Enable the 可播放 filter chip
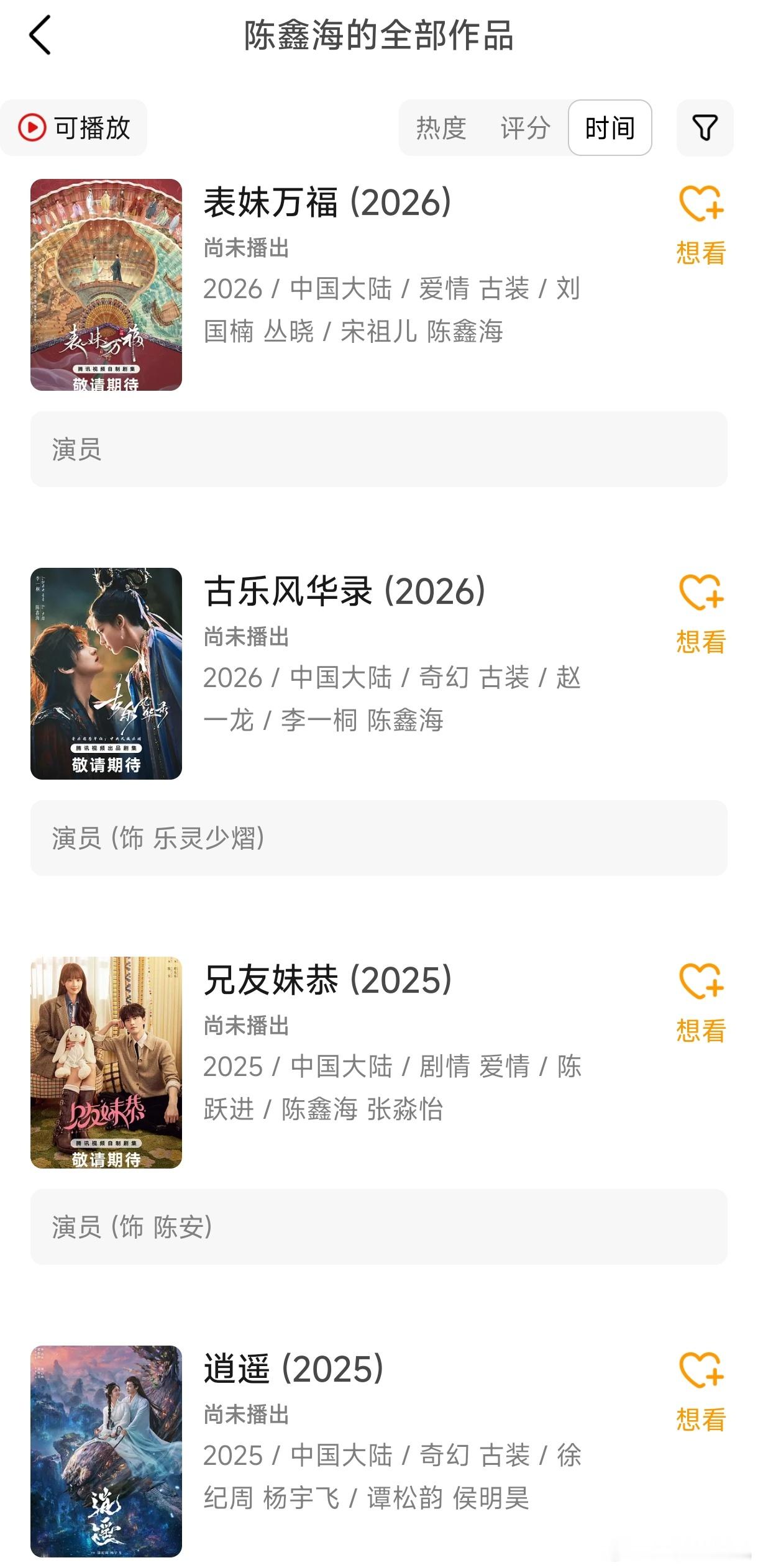Image resolution: width=758 pixels, height=1568 pixels. coord(74,128)
